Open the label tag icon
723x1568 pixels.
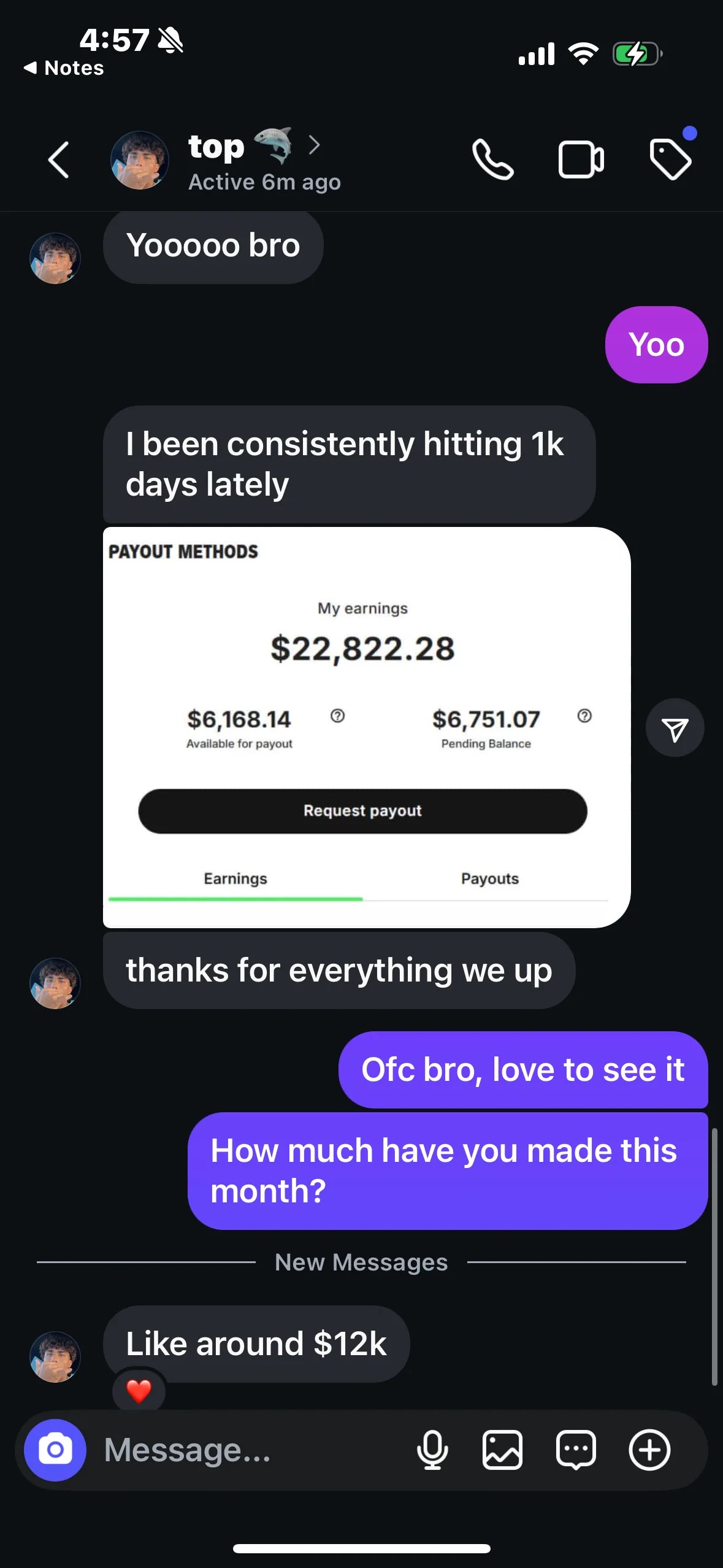tap(670, 160)
